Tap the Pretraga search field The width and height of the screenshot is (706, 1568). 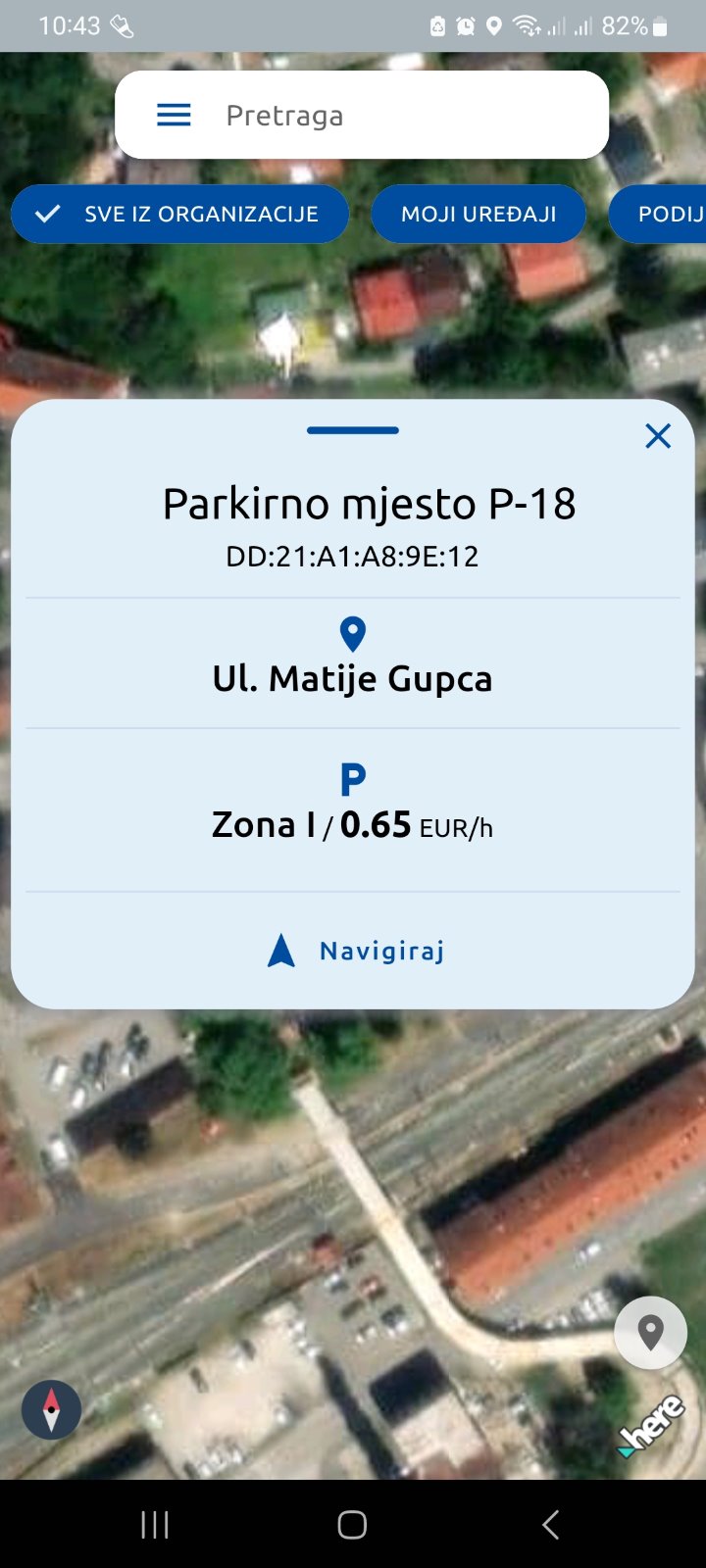coord(392,116)
